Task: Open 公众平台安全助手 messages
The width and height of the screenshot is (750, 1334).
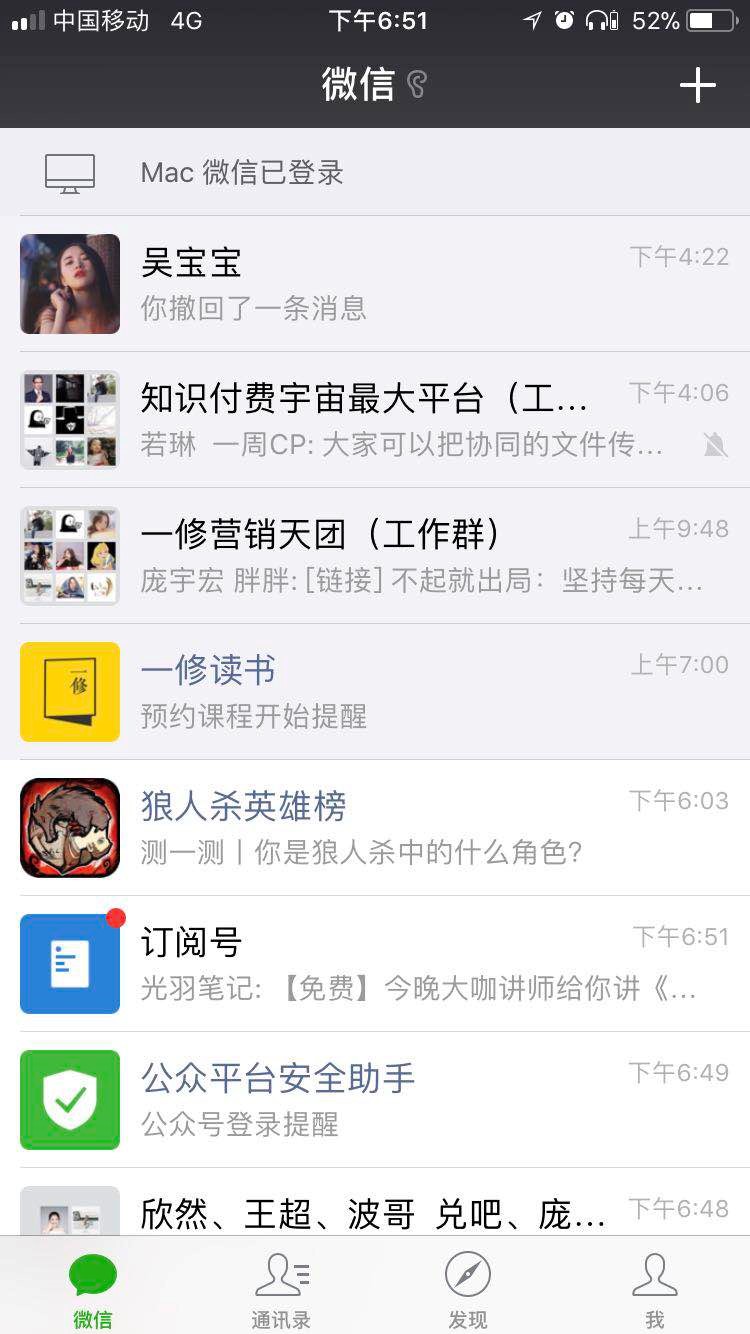Action: (x=375, y=1100)
